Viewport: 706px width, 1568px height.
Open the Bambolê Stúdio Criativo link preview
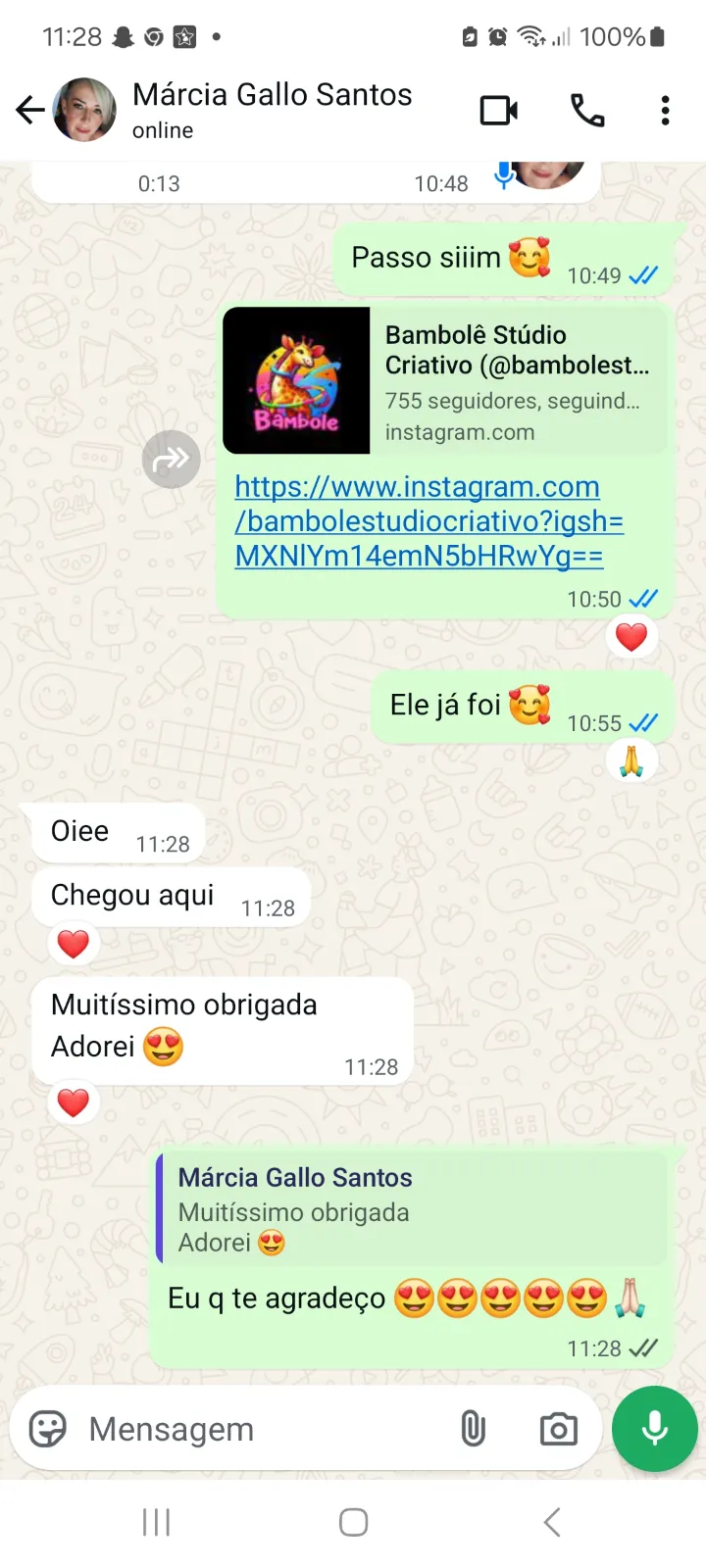[x=444, y=381]
